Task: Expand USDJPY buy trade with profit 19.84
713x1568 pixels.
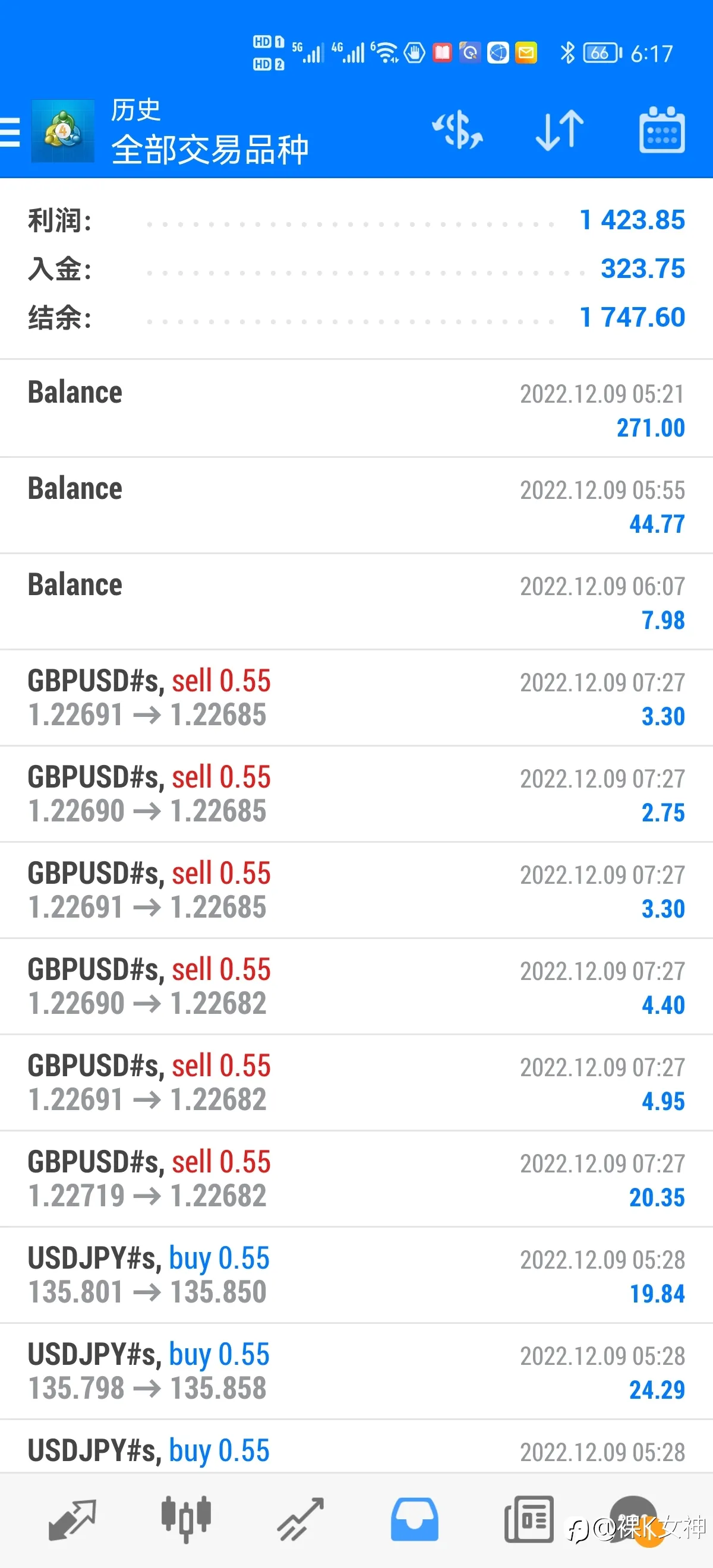Action: 356,1275
